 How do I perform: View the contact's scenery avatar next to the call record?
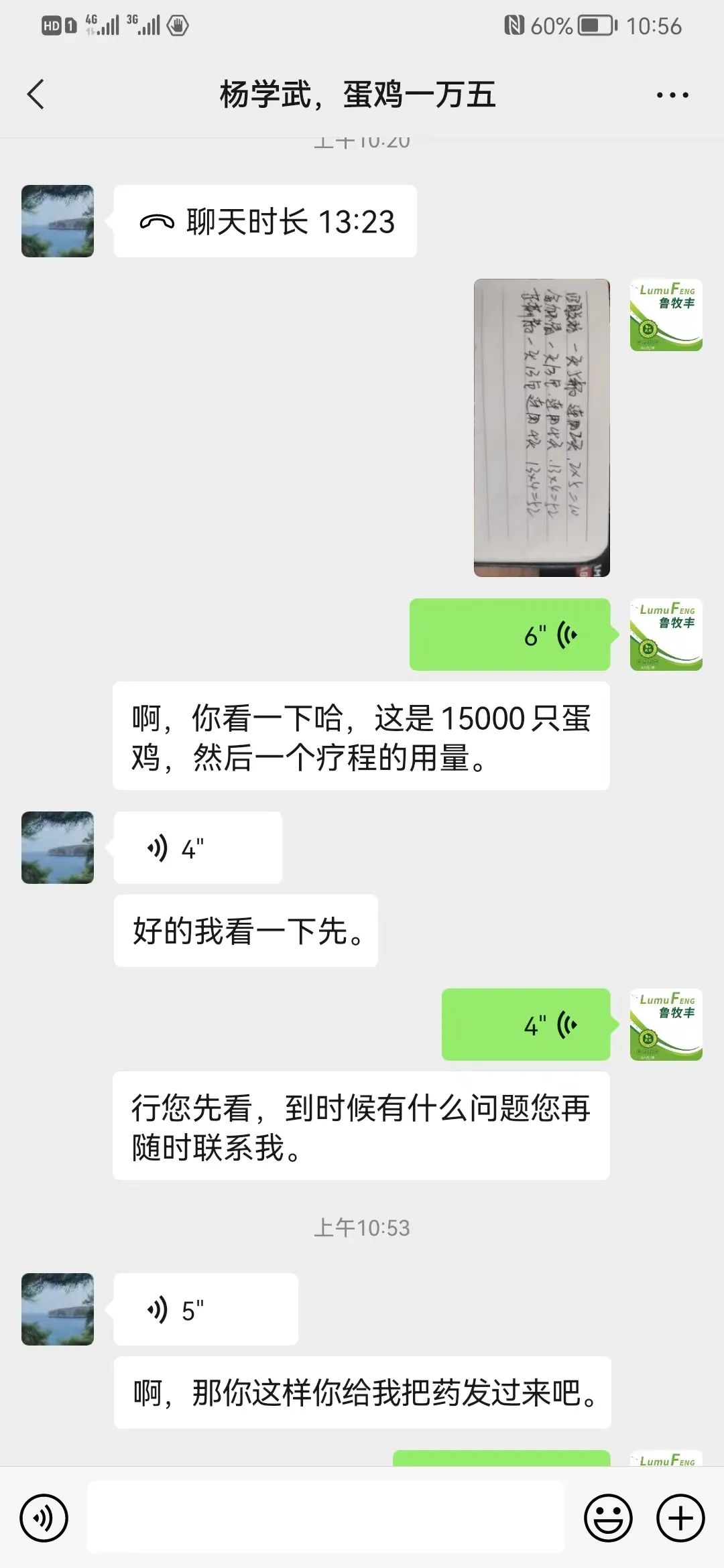click(x=58, y=221)
